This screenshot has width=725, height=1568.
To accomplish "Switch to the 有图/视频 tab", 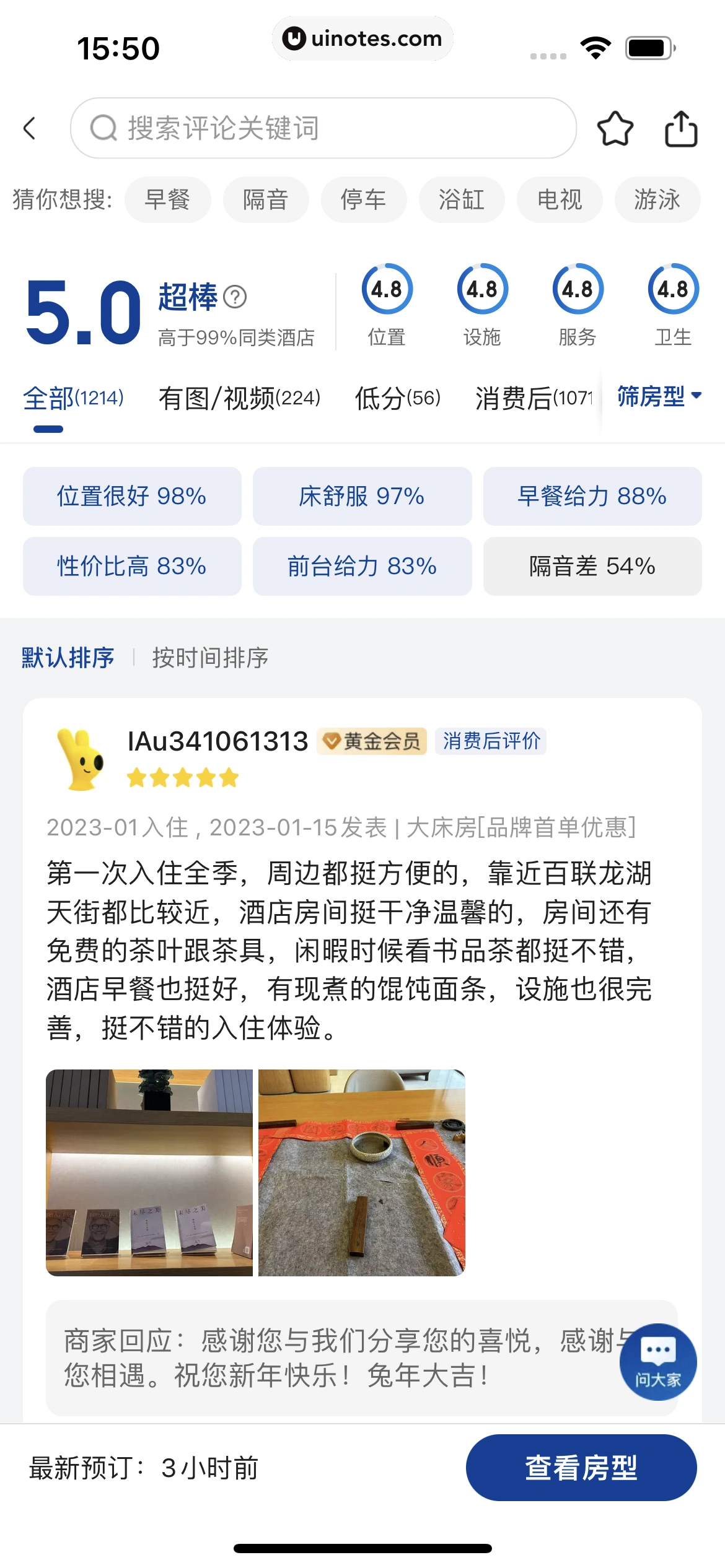I will (x=239, y=398).
